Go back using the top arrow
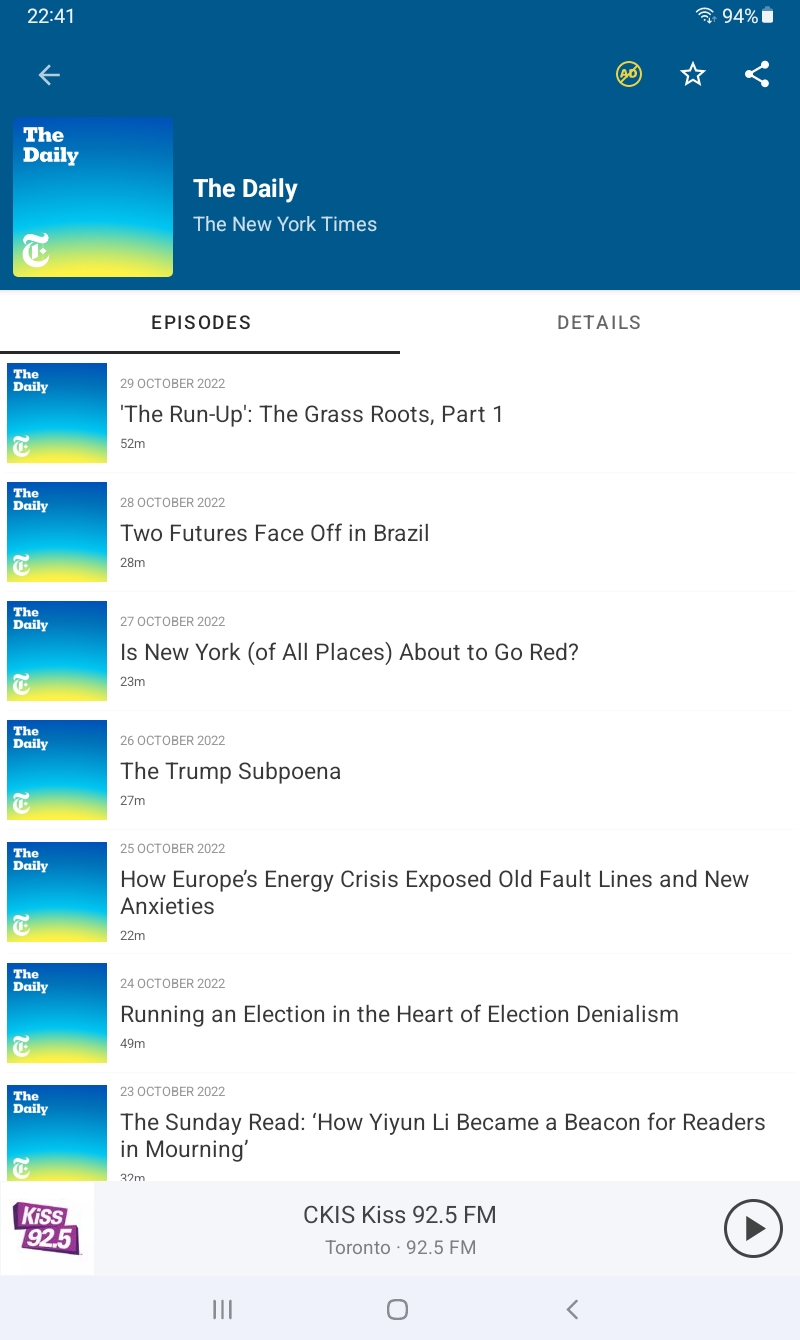Viewport: 800px width, 1340px height. pos(49,75)
